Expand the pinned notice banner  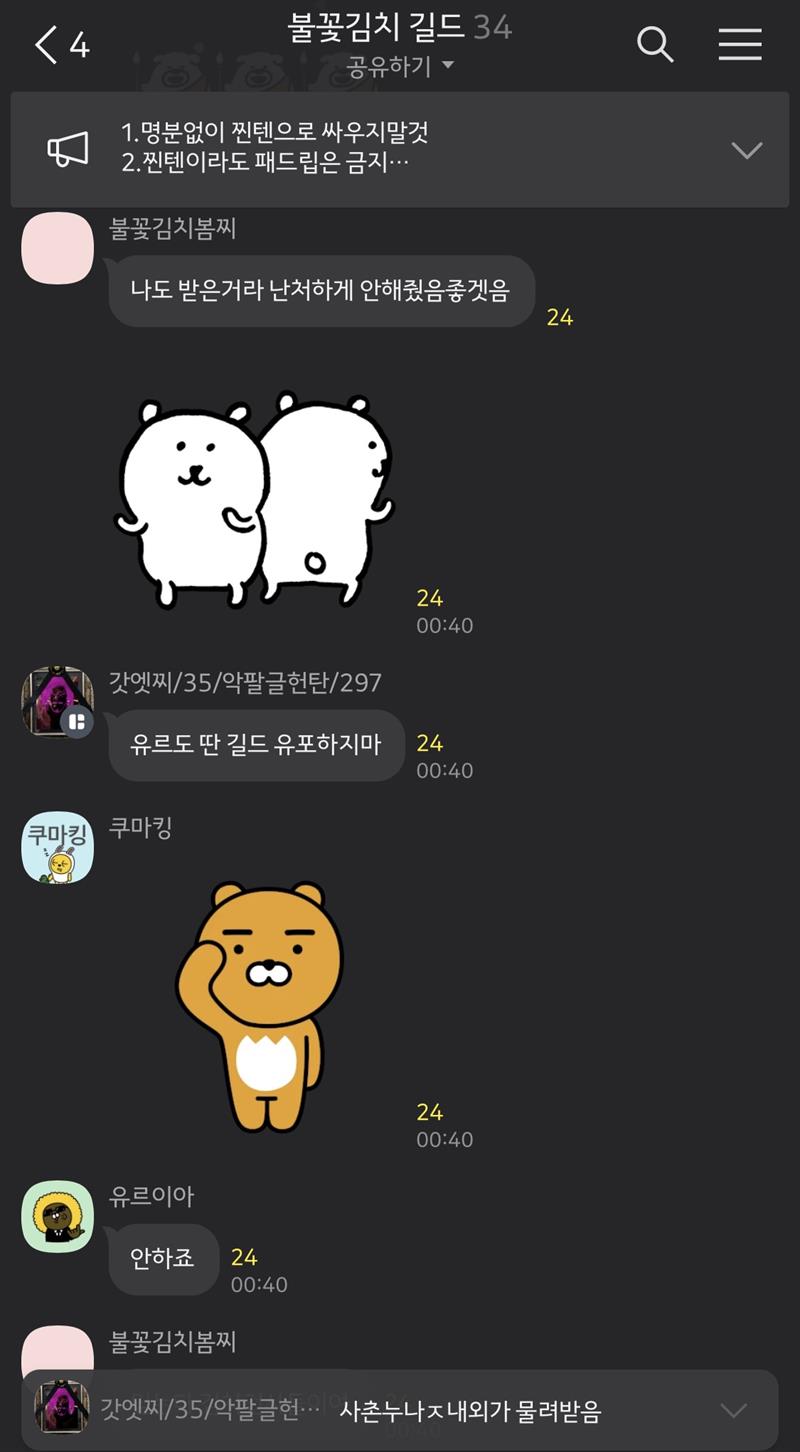(746, 150)
